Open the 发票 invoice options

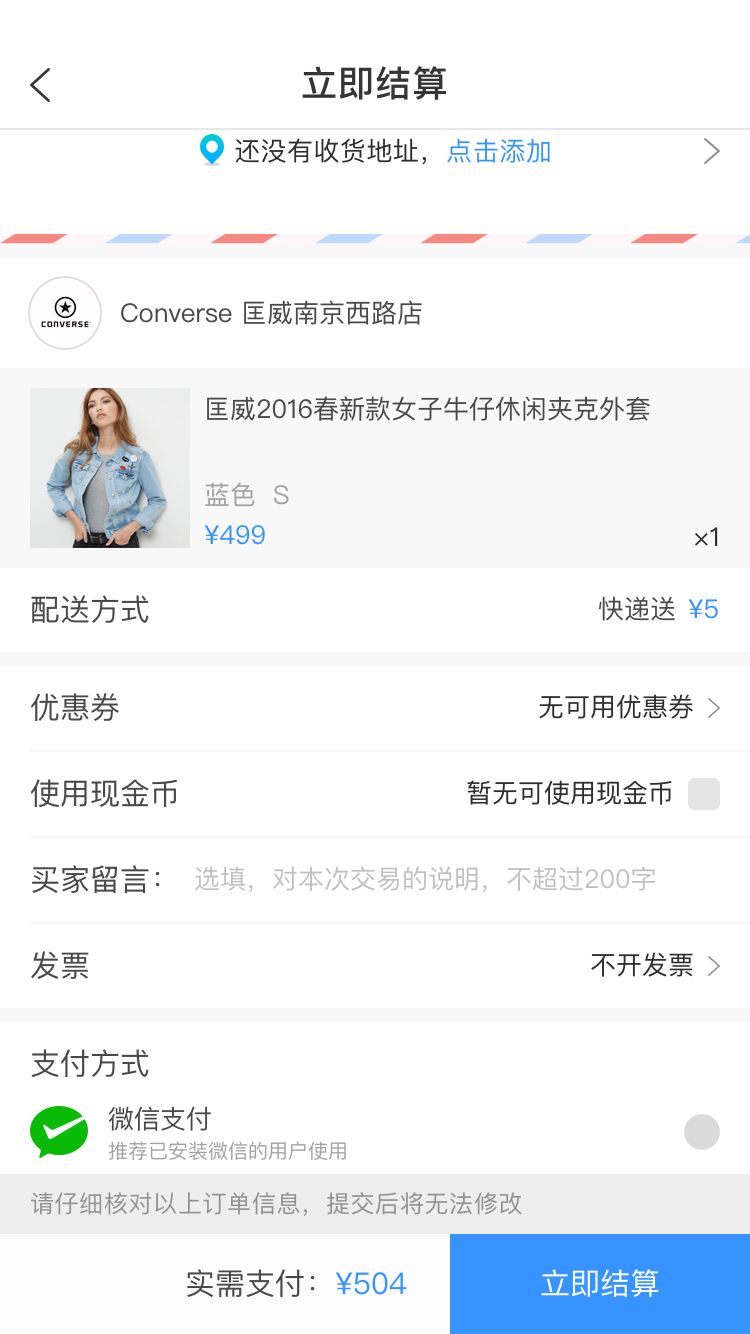click(x=375, y=965)
